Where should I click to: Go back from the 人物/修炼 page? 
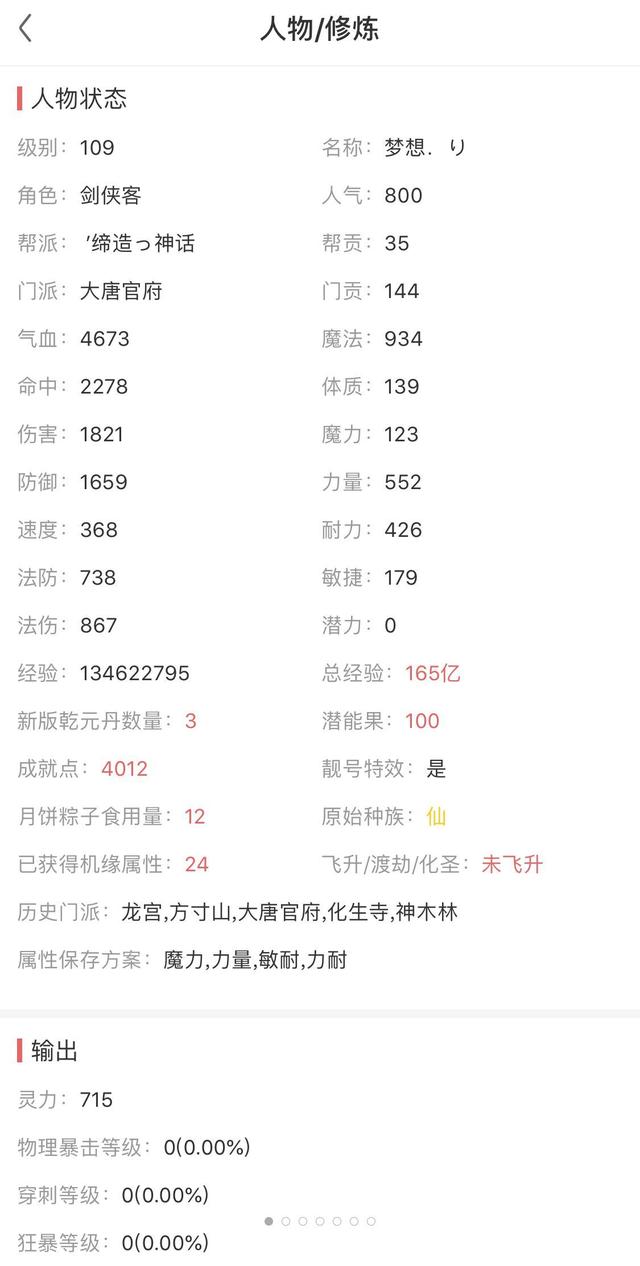pos(26,28)
